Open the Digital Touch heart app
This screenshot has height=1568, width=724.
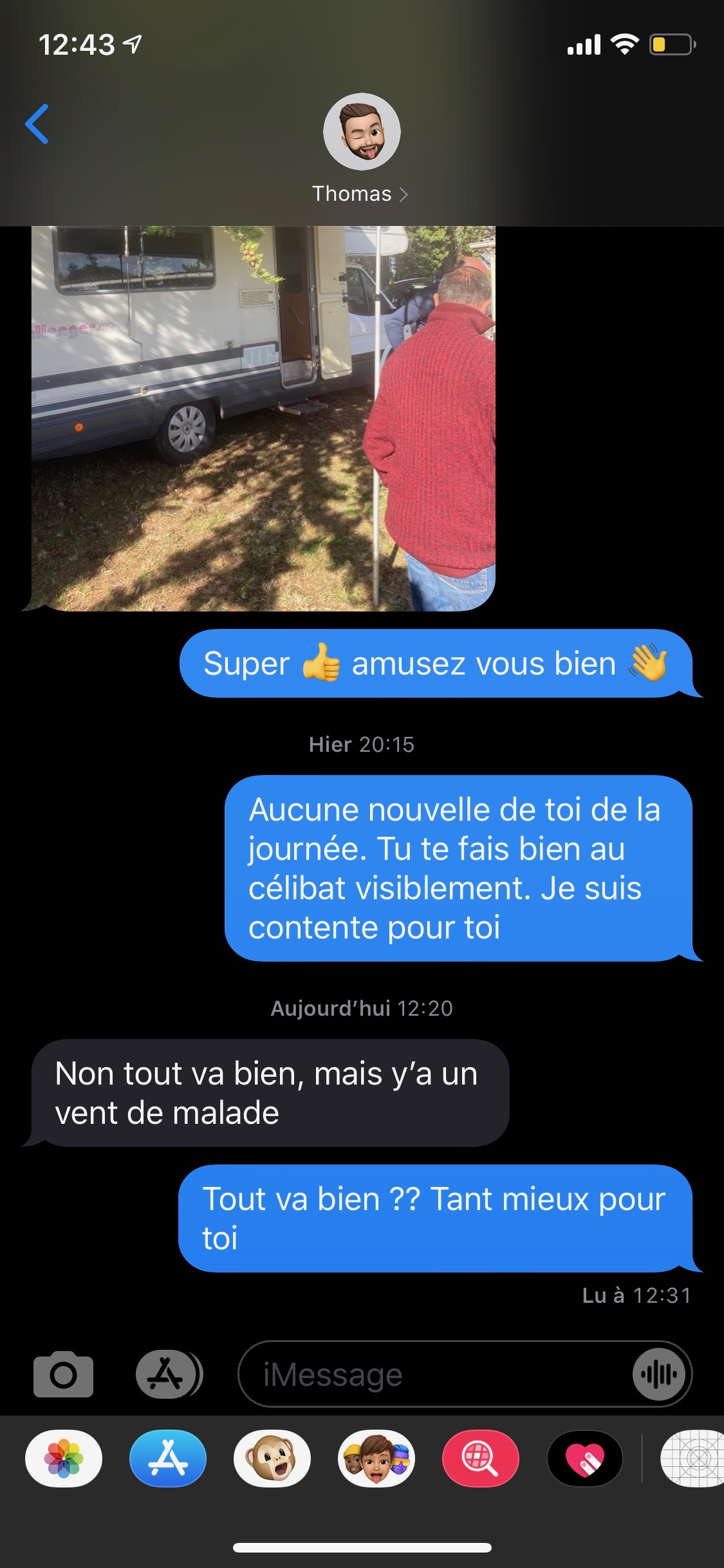(x=584, y=1458)
